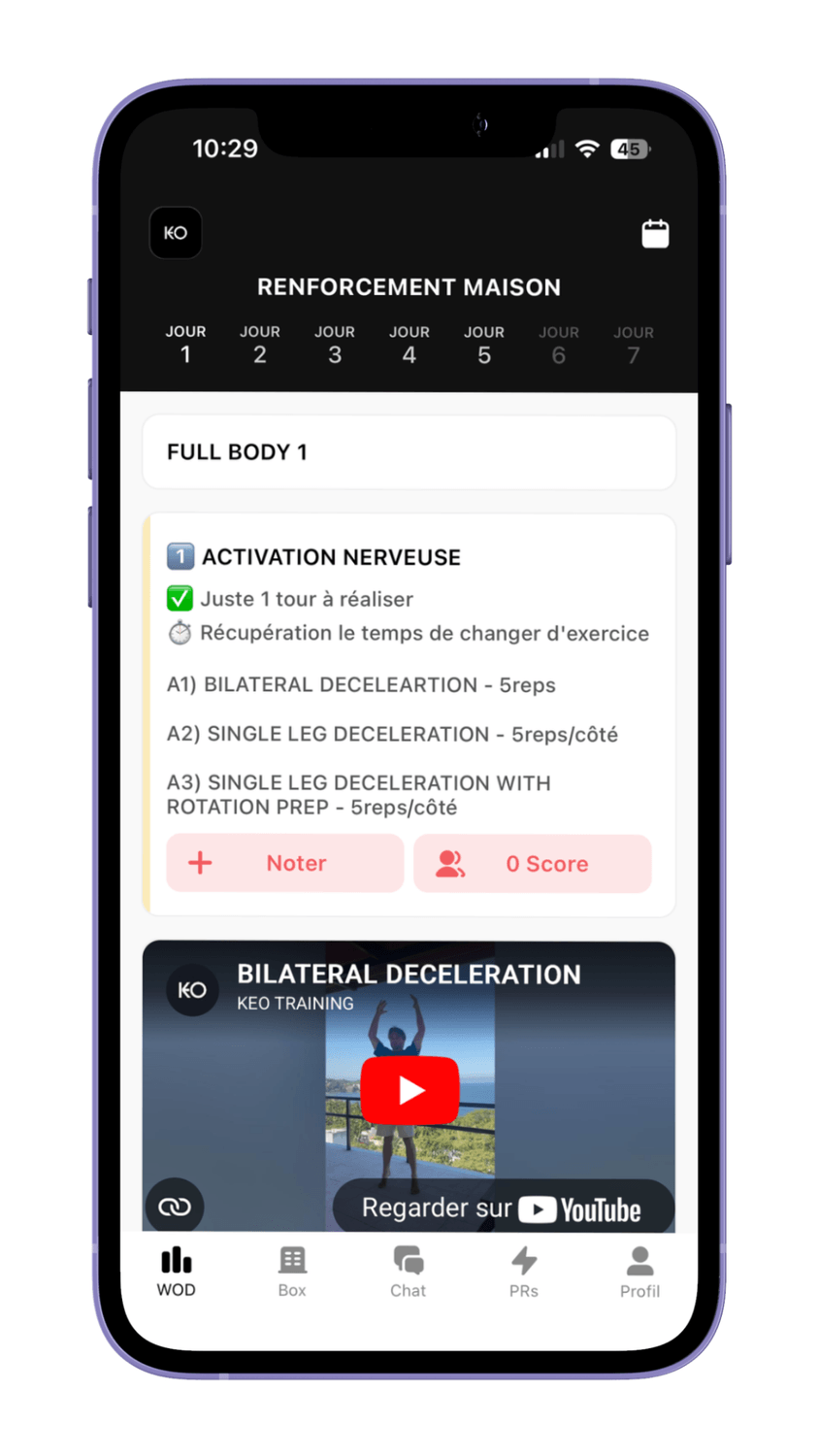Go to Jour 4
This screenshot has width=819, height=1456.
pyautogui.click(x=409, y=345)
